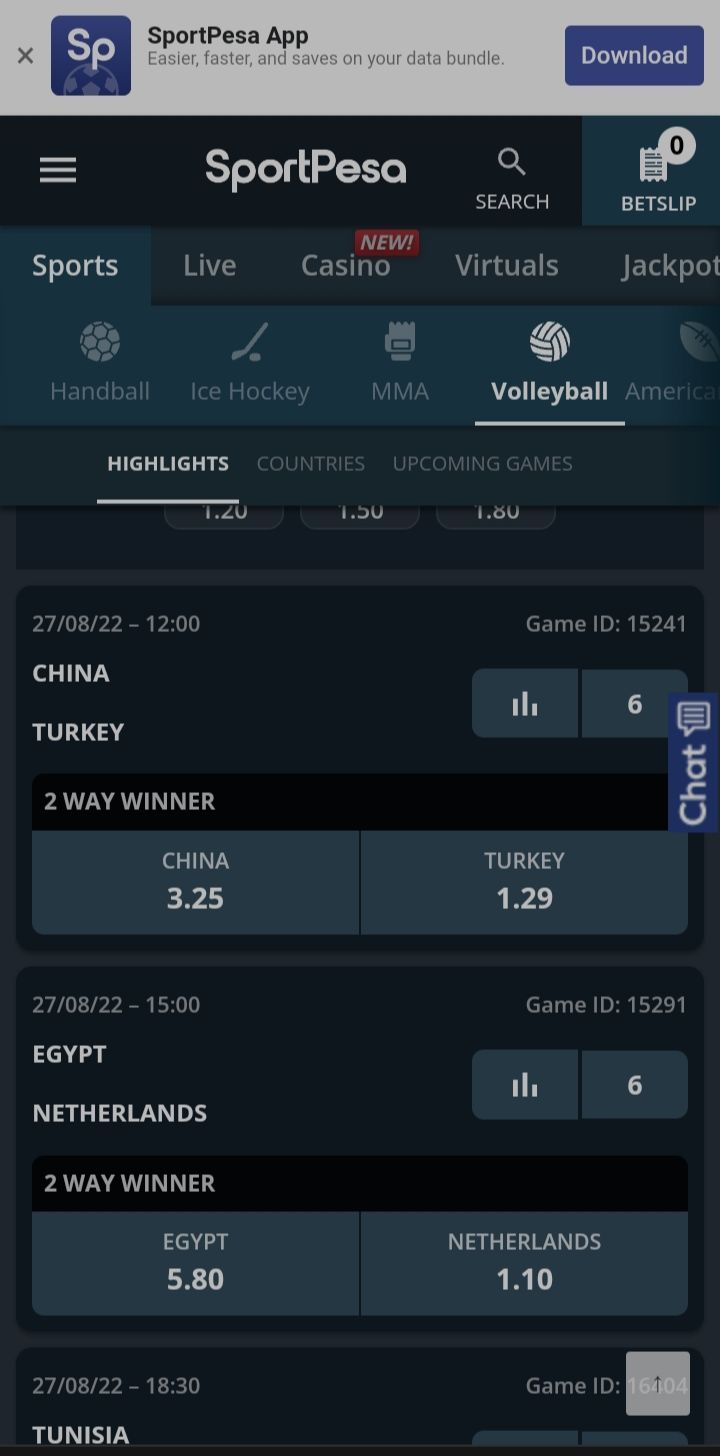720x1456 pixels.
Task: Open the search
Action: (x=512, y=178)
